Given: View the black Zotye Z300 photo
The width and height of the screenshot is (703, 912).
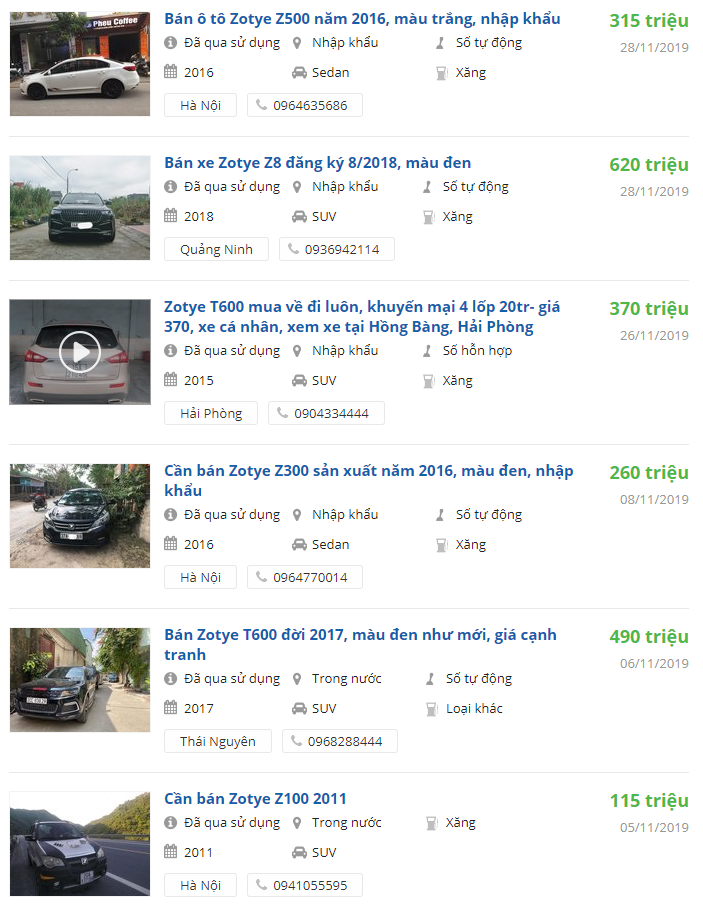Looking at the screenshot, I should 80,516.
